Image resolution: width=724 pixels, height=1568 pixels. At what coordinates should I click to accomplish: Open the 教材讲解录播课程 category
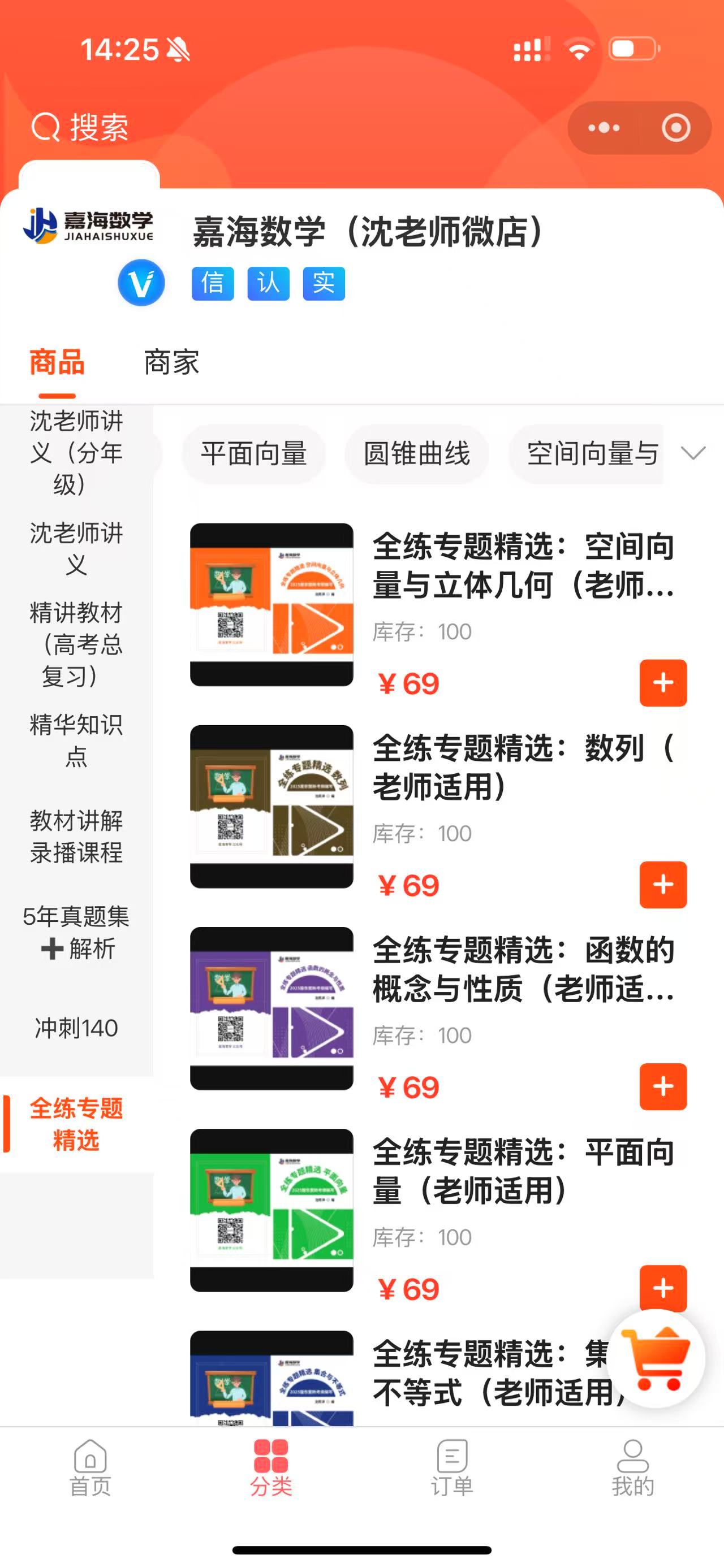tap(77, 837)
